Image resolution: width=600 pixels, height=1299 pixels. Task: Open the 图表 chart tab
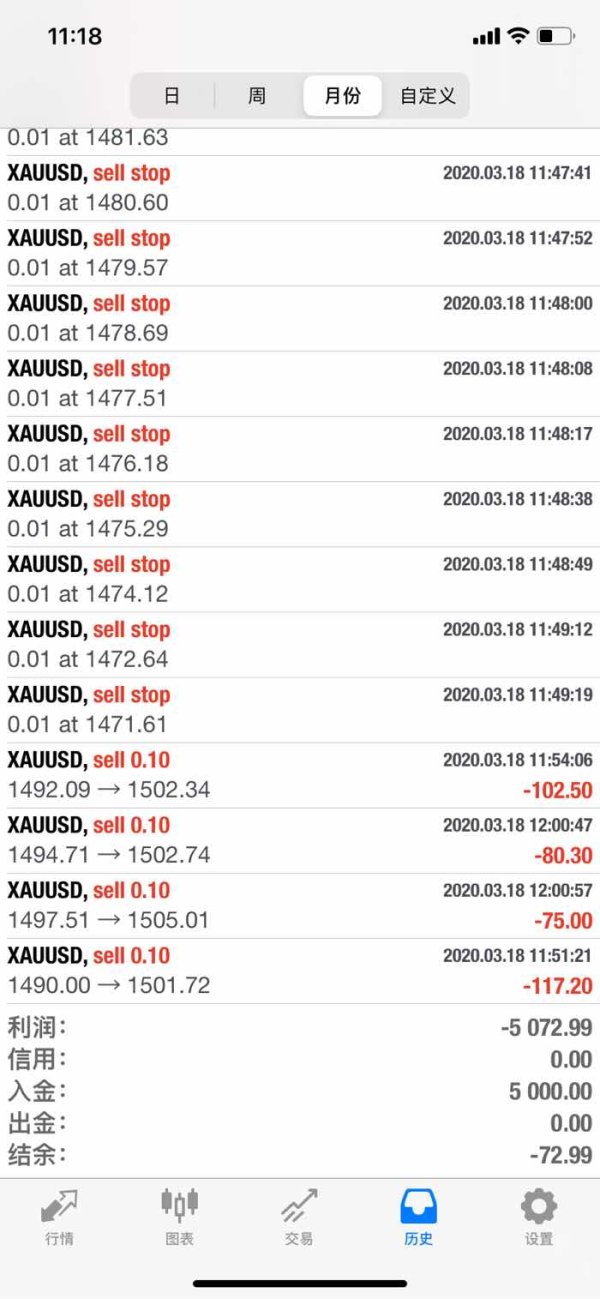click(180, 1217)
